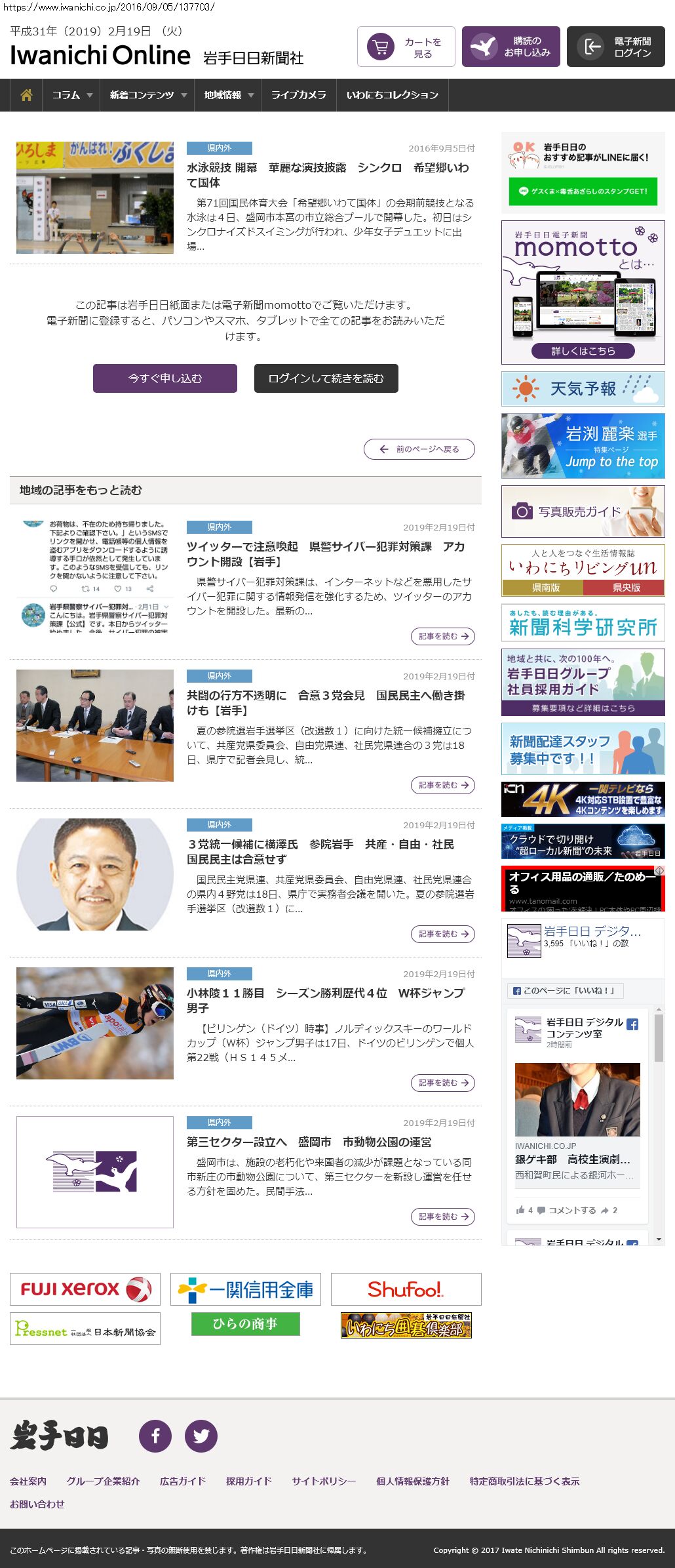
Task: Open the 天気予報 weather banner
Action: (x=583, y=389)
